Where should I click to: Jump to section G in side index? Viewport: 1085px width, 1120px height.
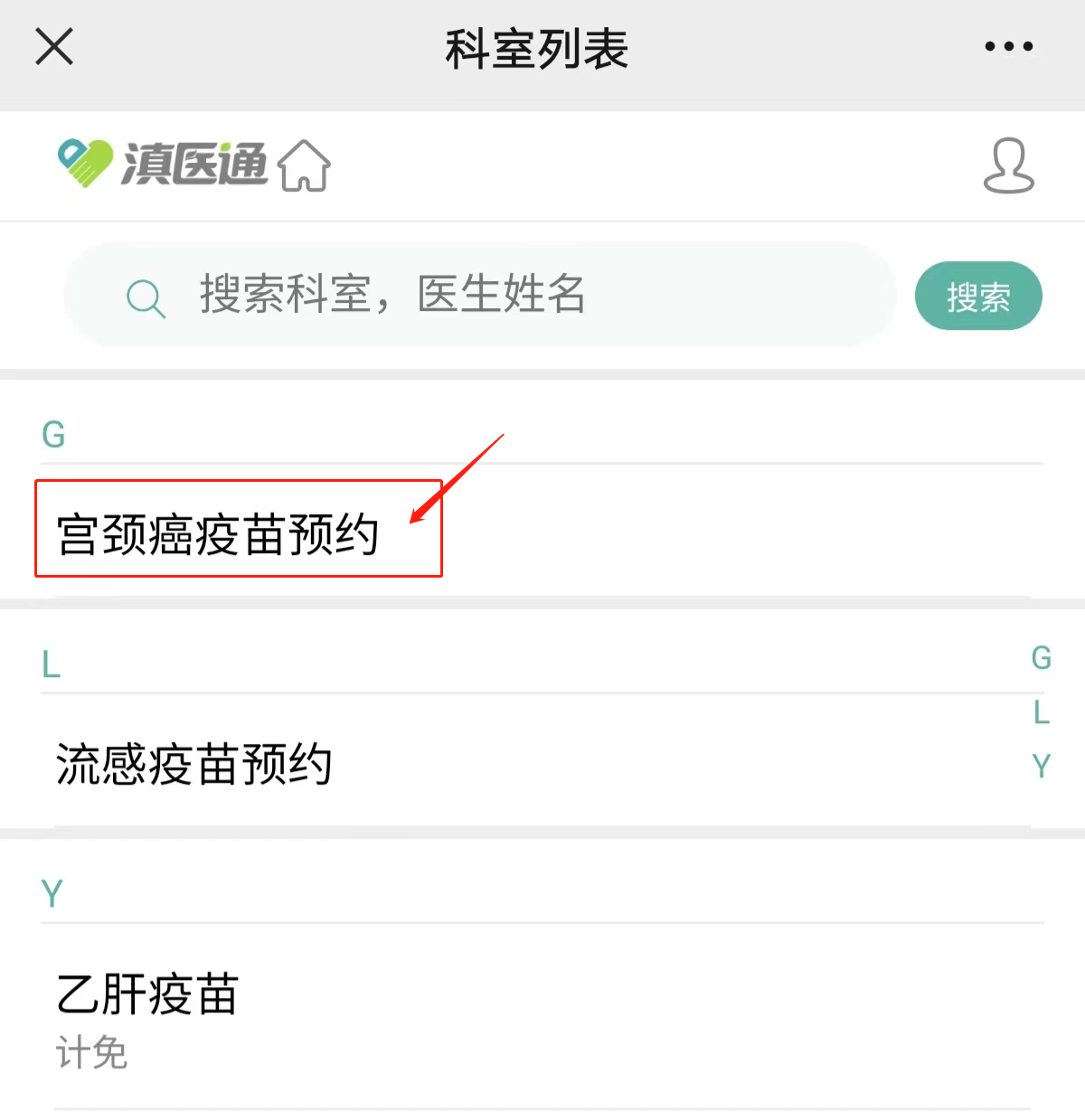pyautogui.click(x=1041, y=658)
